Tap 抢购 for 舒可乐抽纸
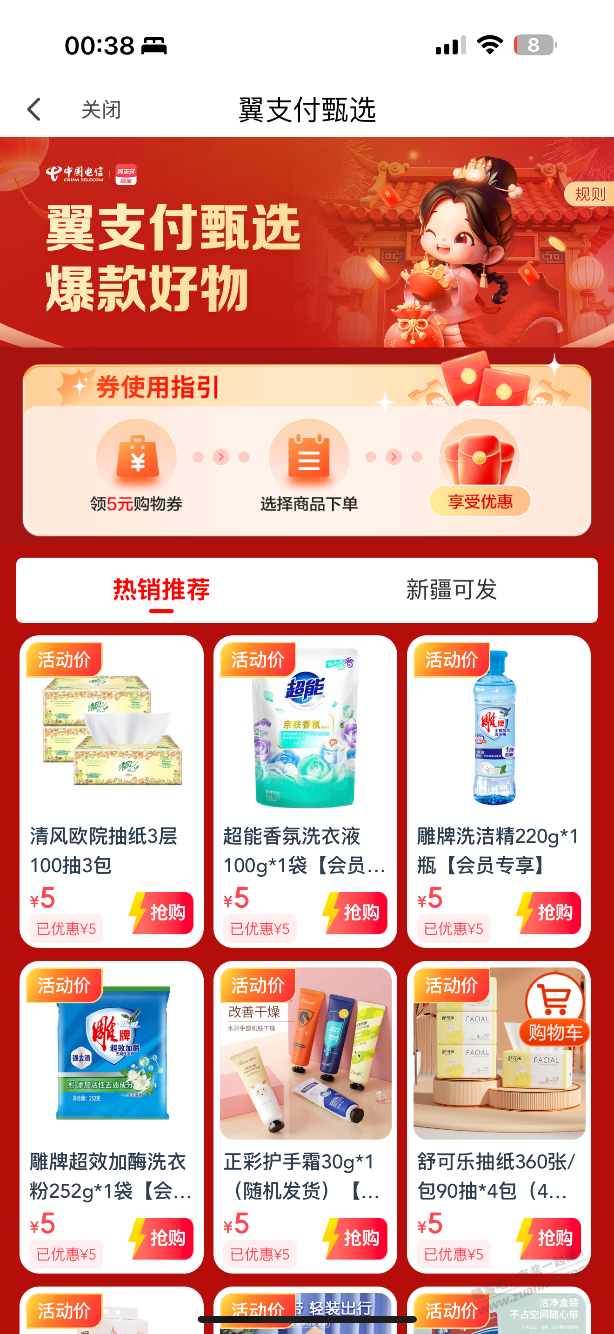The image size is (614, 1334). pos(549,1238)
